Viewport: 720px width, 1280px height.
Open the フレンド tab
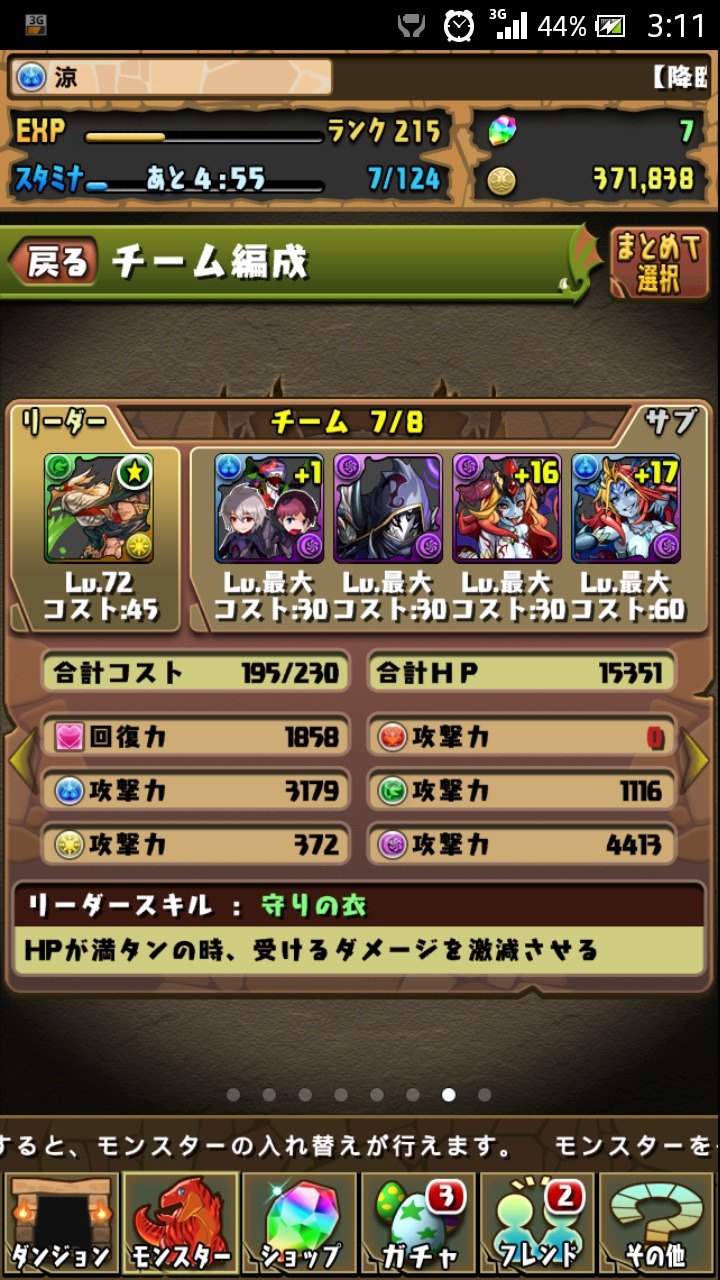click(x=538, y=1224)
